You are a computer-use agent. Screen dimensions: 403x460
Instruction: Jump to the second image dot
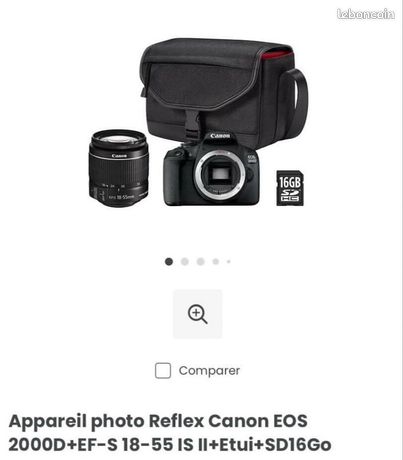click(185, 262)
